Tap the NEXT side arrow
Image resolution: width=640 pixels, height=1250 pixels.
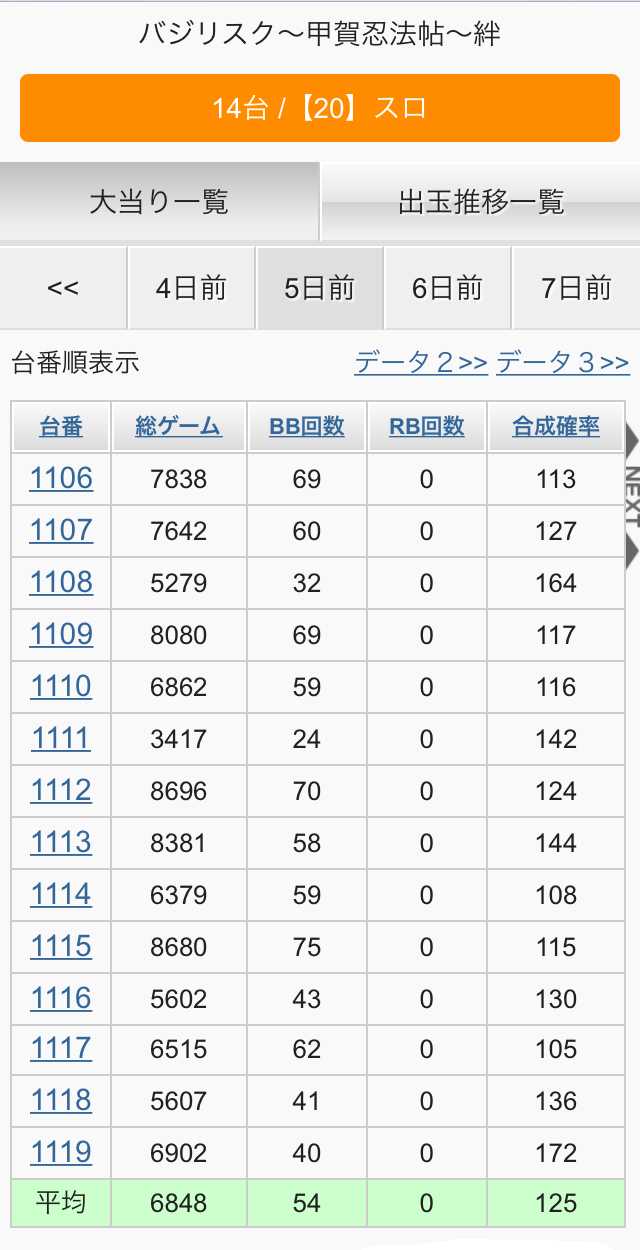click(x=632, y=497)
